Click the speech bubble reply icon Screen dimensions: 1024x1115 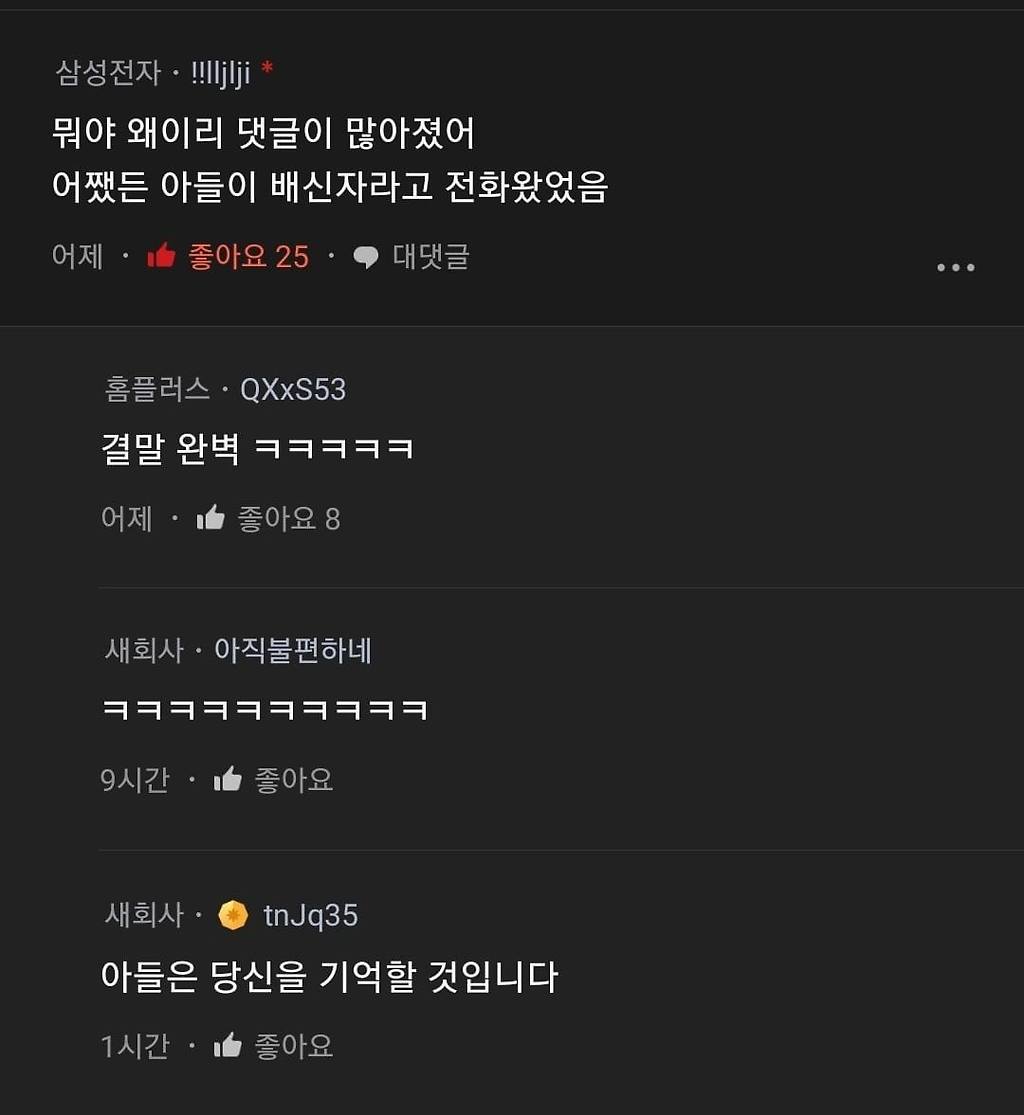pos(366,257)
